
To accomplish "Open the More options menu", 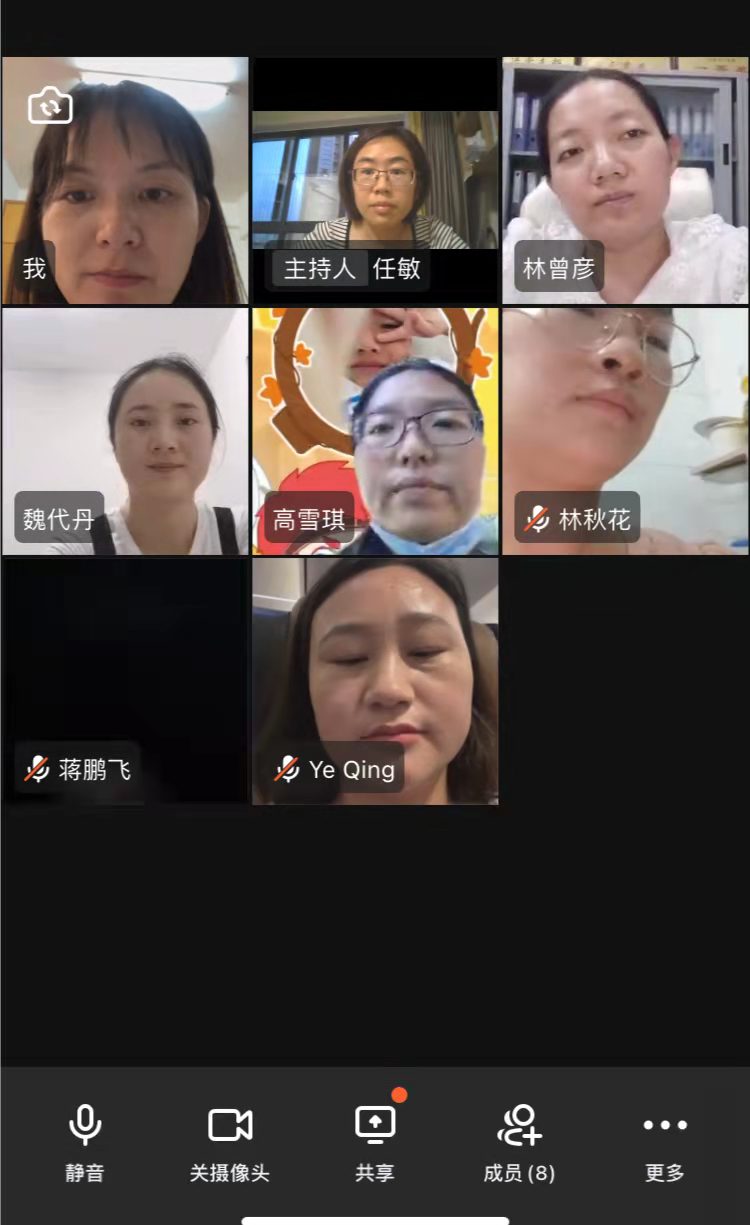I will click(665, 1140).
